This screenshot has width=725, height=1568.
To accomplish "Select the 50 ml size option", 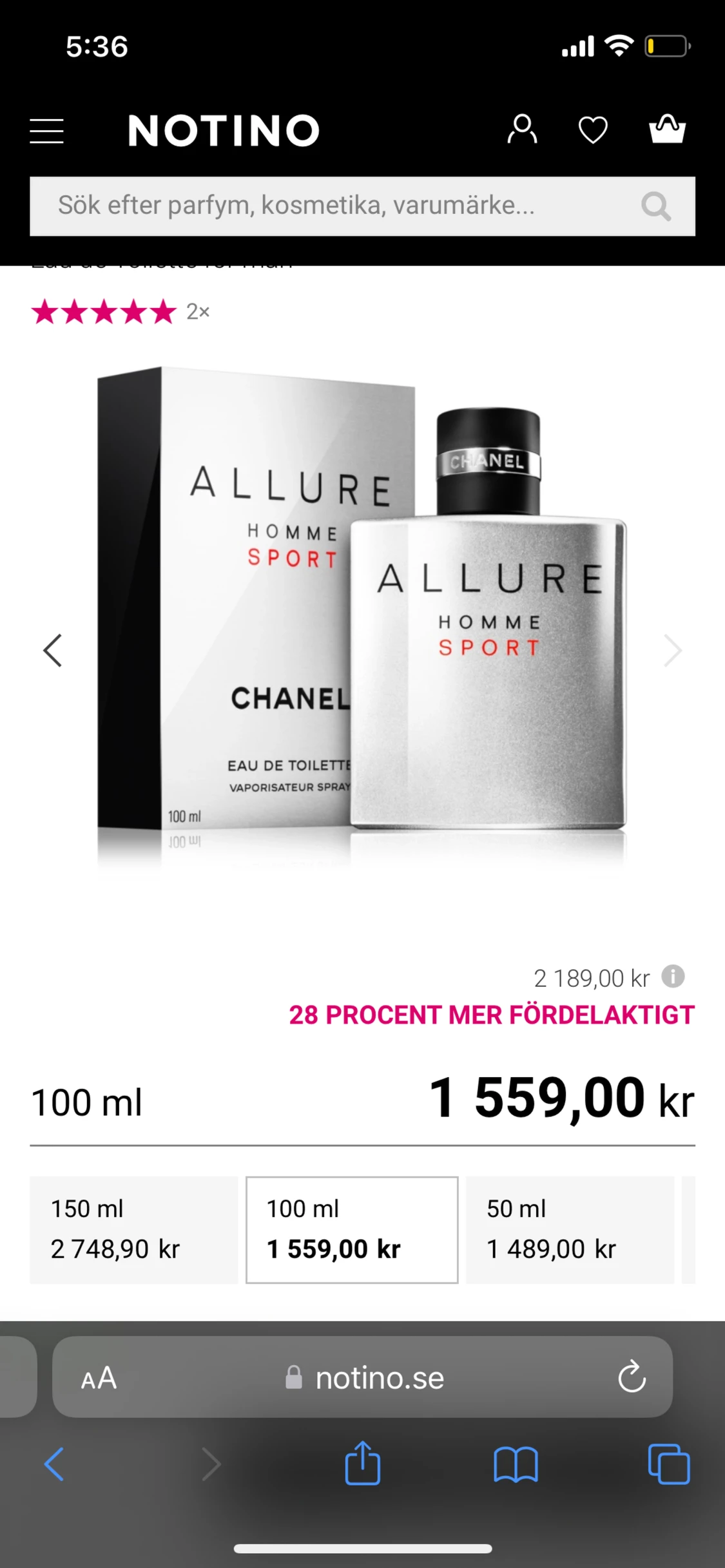I will (x=570, y=1229).
